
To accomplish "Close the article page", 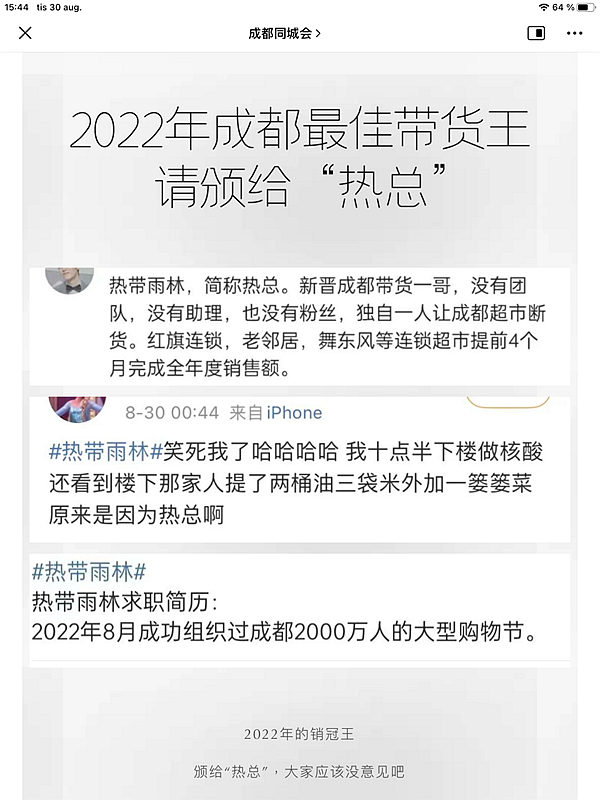I will pyautogui.click(x=26, y=33).
